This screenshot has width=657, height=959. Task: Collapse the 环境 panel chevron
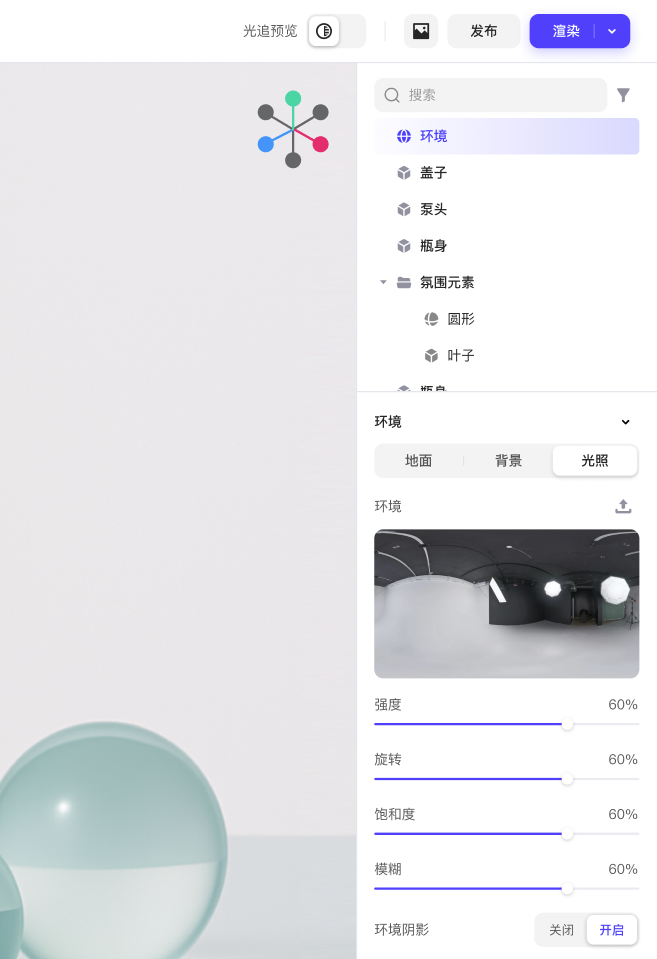pos(626,422)
